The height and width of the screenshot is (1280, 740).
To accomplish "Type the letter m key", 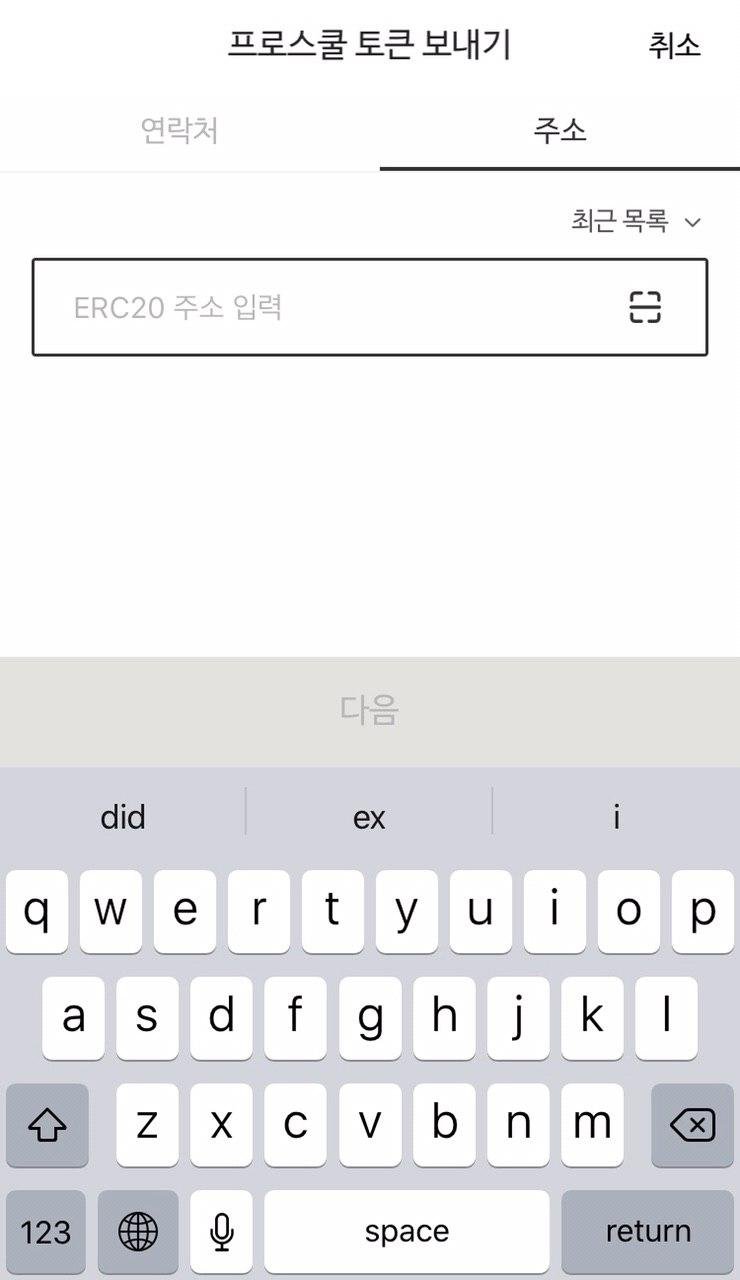I will click(592, 1126).
